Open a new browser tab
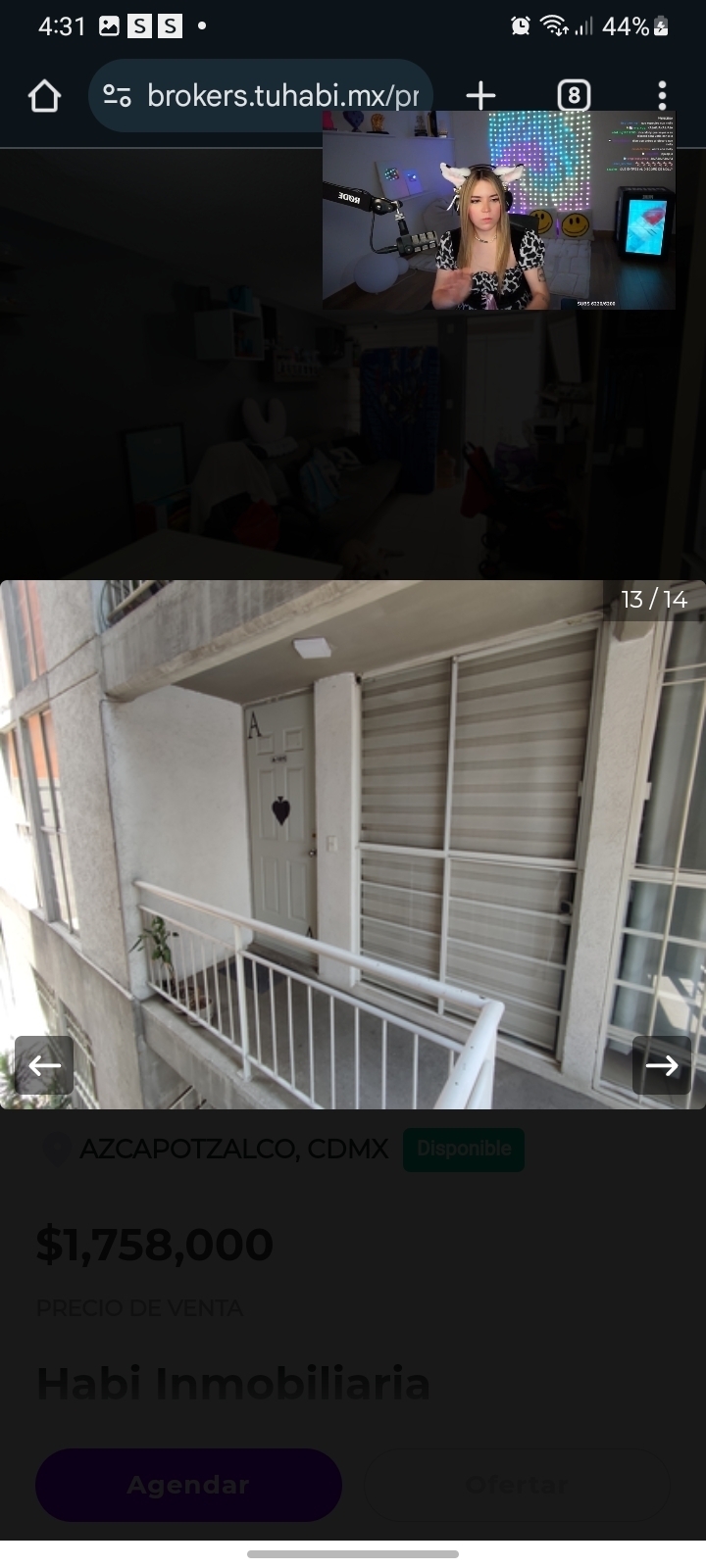Screen dimensions: 706x1568 pos(480,96)
